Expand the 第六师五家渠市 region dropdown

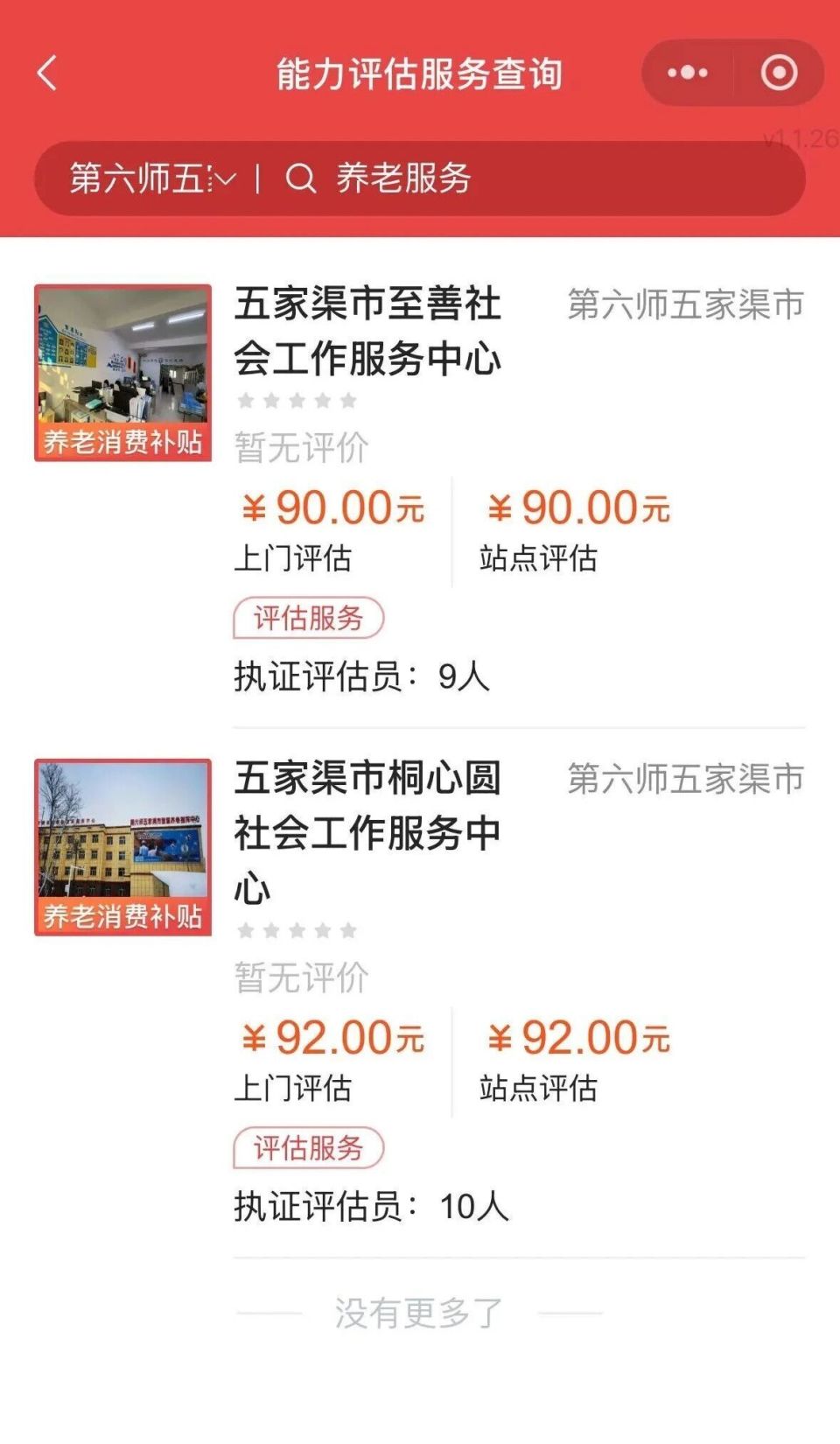pos(140,178)
